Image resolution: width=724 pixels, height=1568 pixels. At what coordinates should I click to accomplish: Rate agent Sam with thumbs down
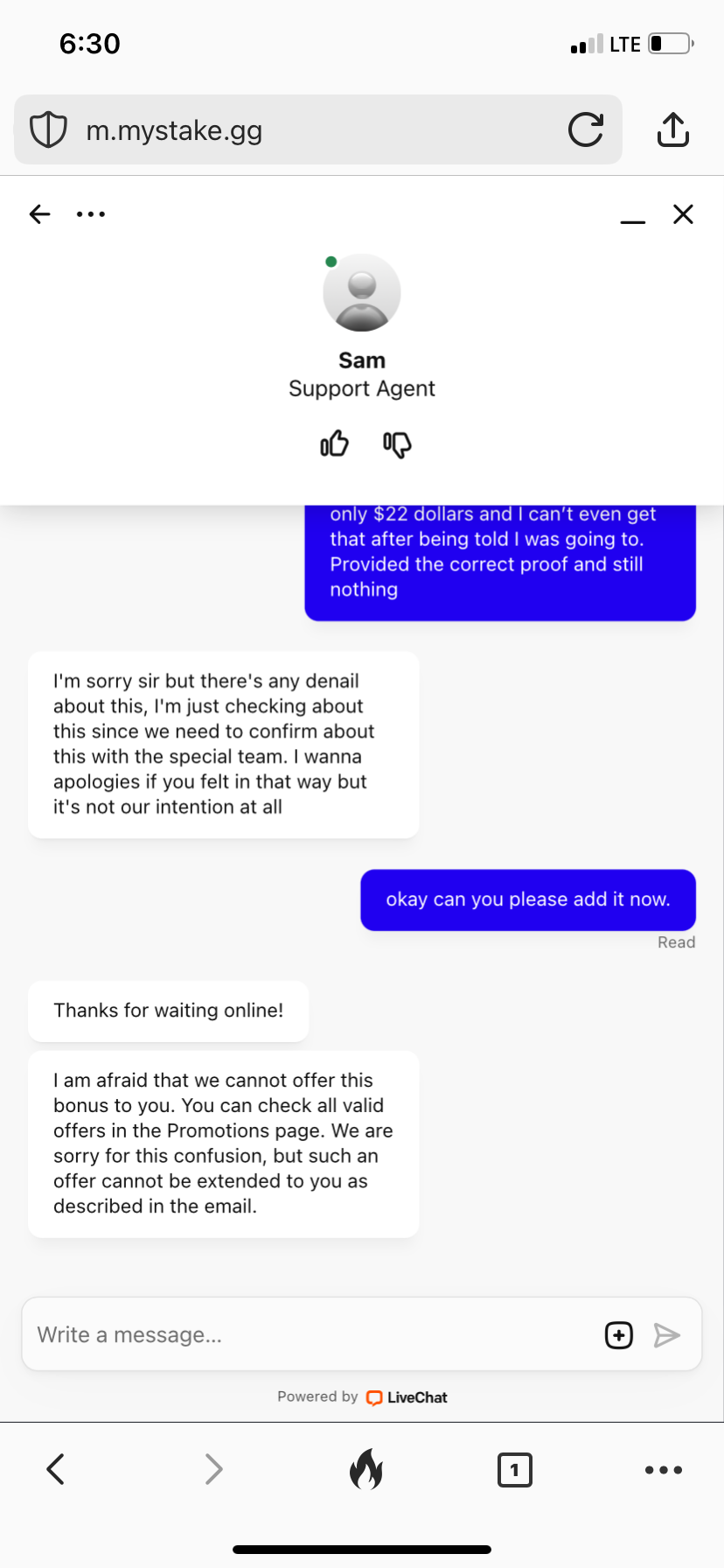point(397,444)
